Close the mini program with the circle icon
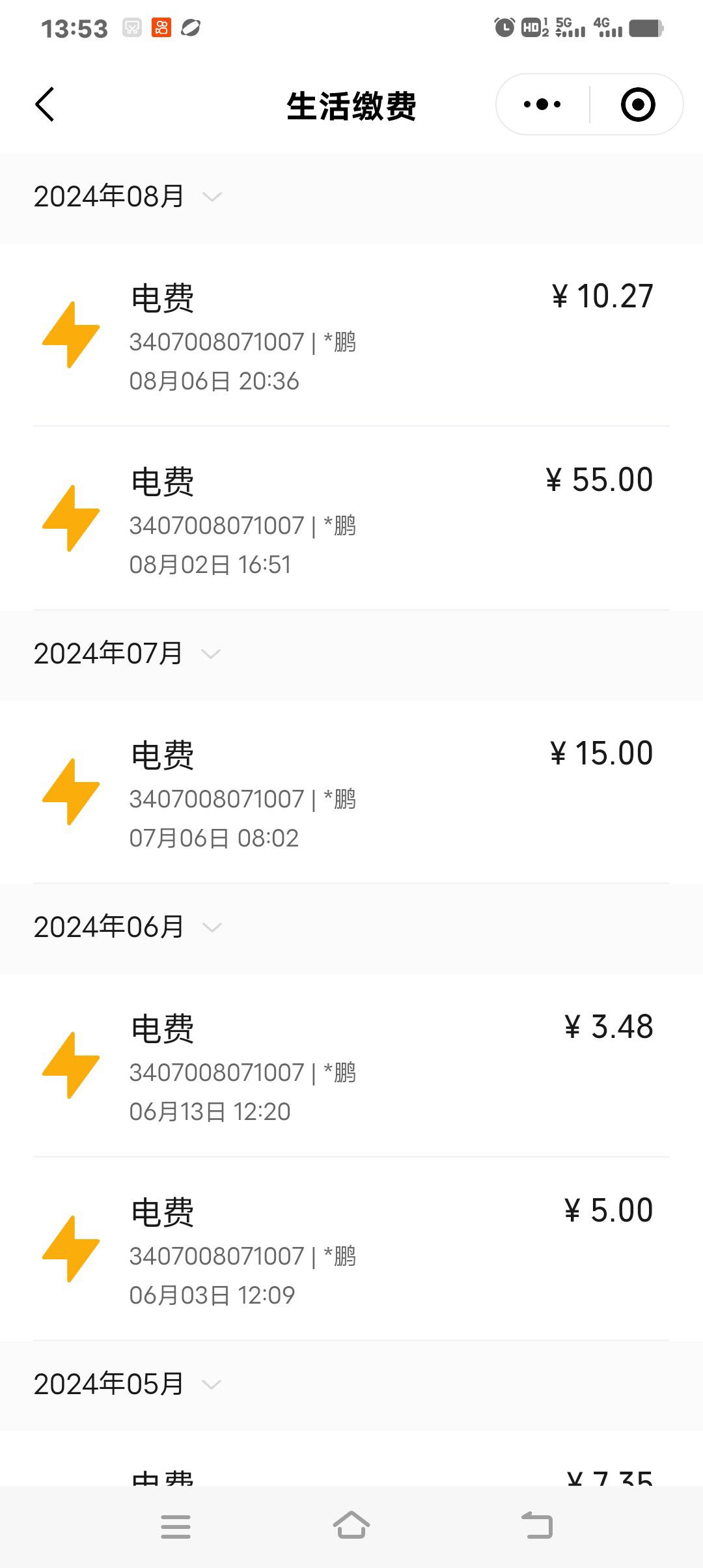The image size is (703, 1568). [638, 104]
